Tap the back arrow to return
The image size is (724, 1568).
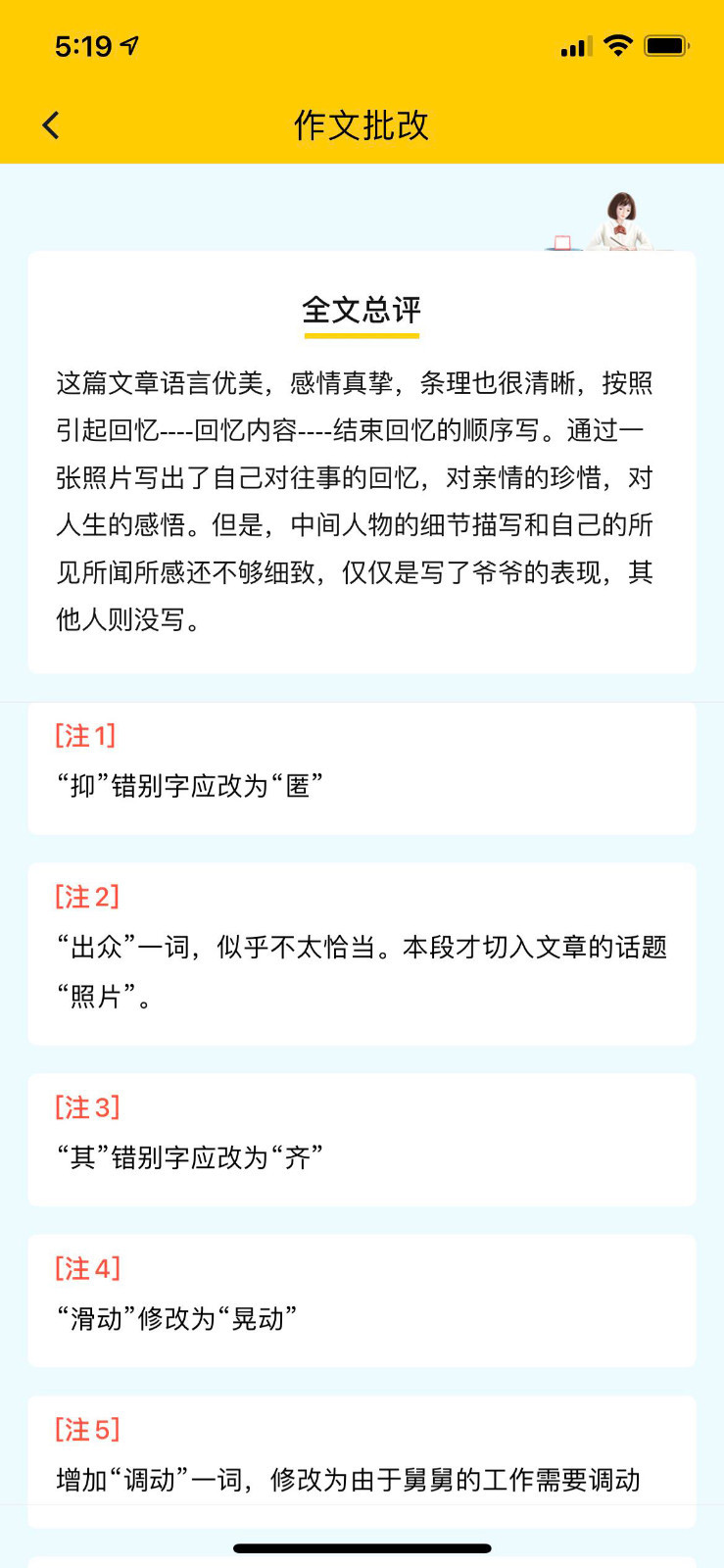tap(48, 125)
